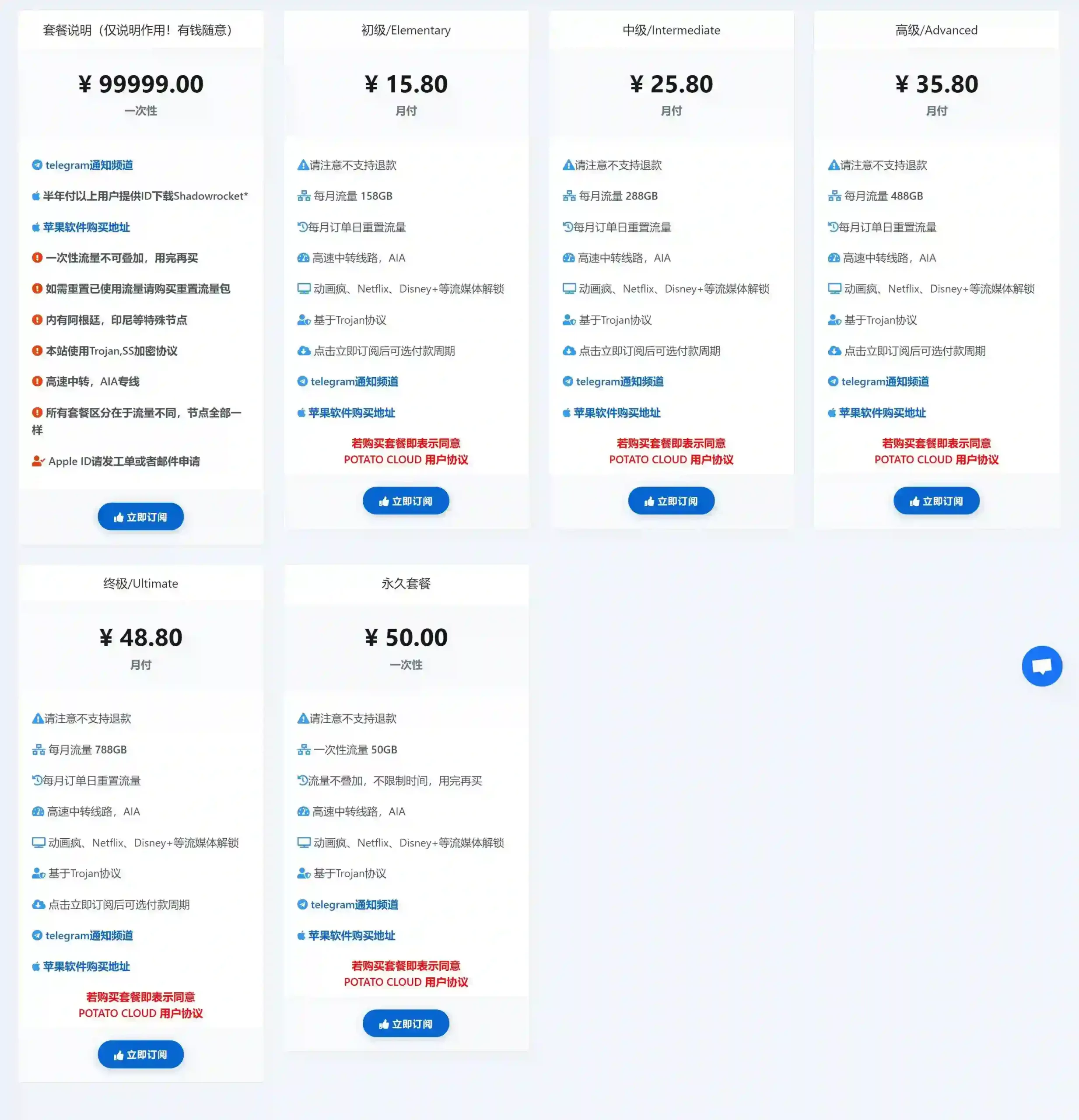1079x1120 pixels.
Task: Subscribe to the 终极/Ultimate plan
Action: tap(140, 1054)
